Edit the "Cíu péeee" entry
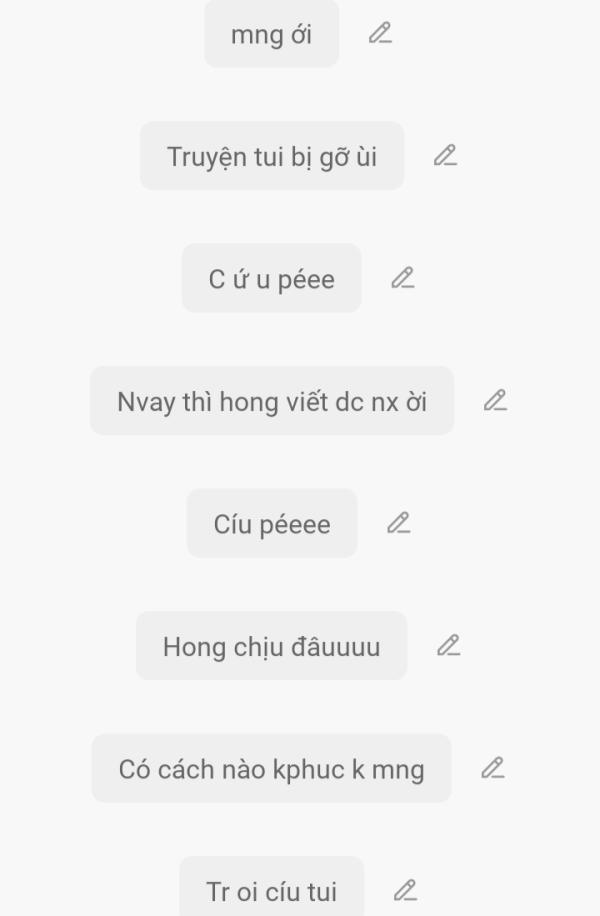Viewport: 600px width, 916px height. pyautogui.click(x=398, y=523)
